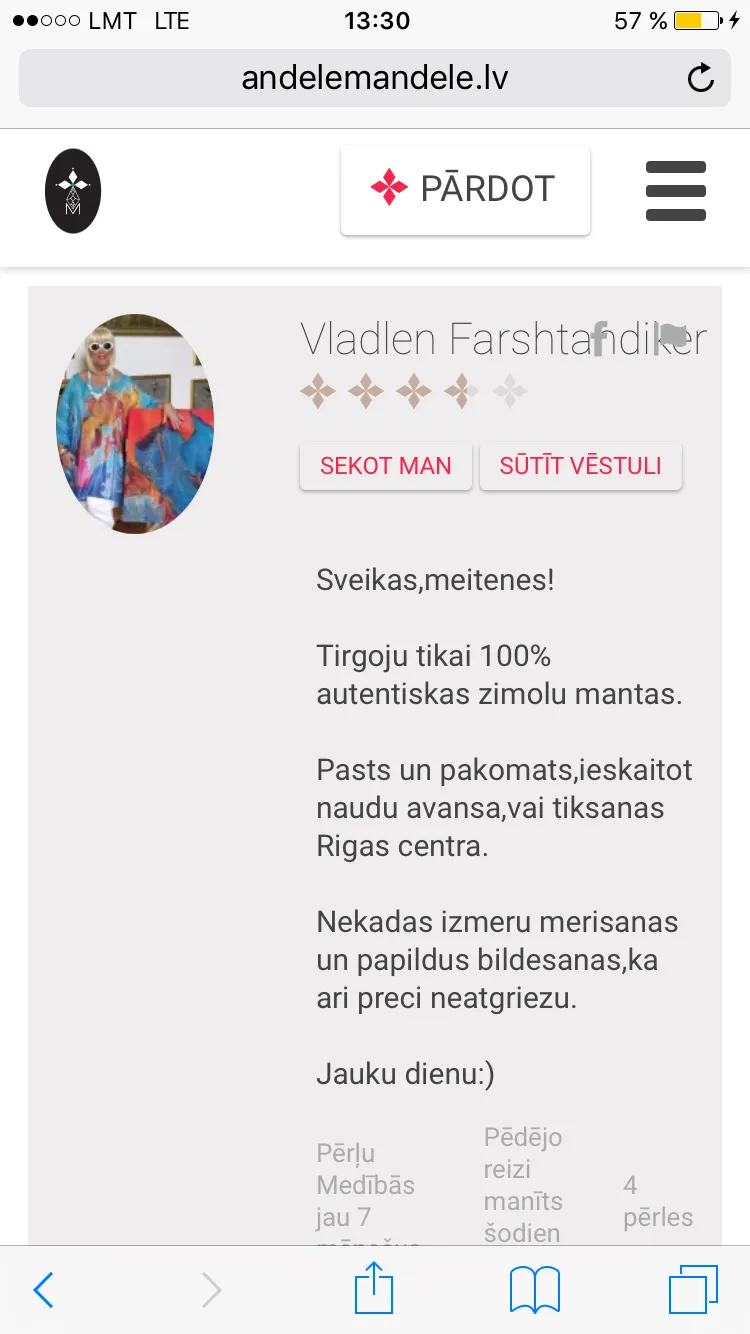Send a message via SŪTĪT VĒSTULI
This screenshot has height=1334, width=750.
point(581,466)
